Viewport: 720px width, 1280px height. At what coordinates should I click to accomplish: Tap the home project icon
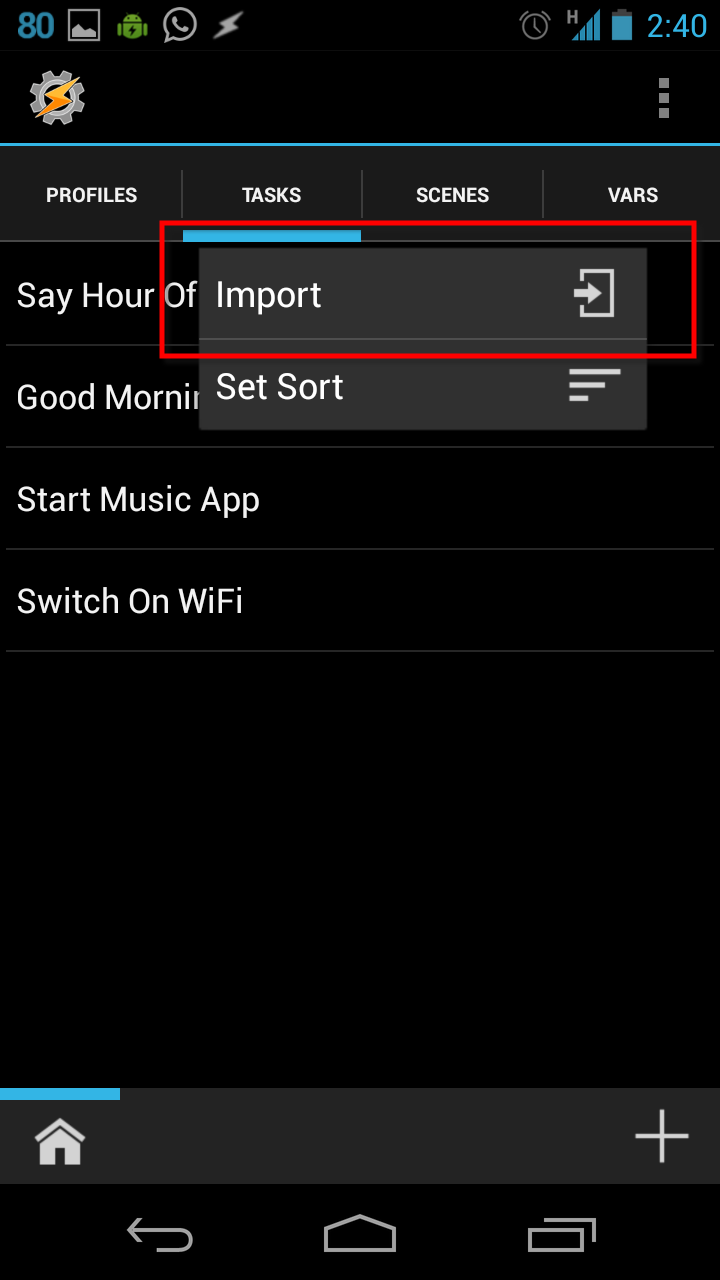[x=60, y=1141]
